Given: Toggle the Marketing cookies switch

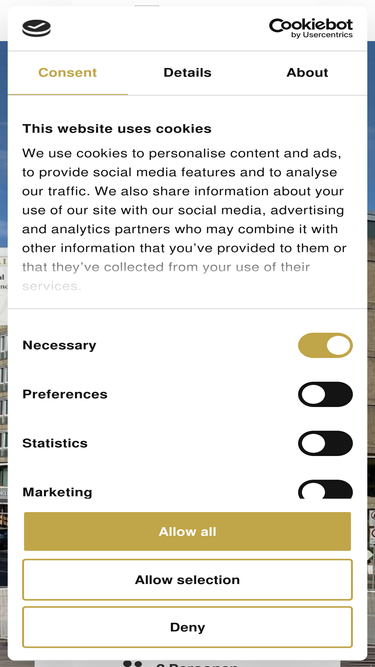Looking at the screenshot, I should click(325, 490).
